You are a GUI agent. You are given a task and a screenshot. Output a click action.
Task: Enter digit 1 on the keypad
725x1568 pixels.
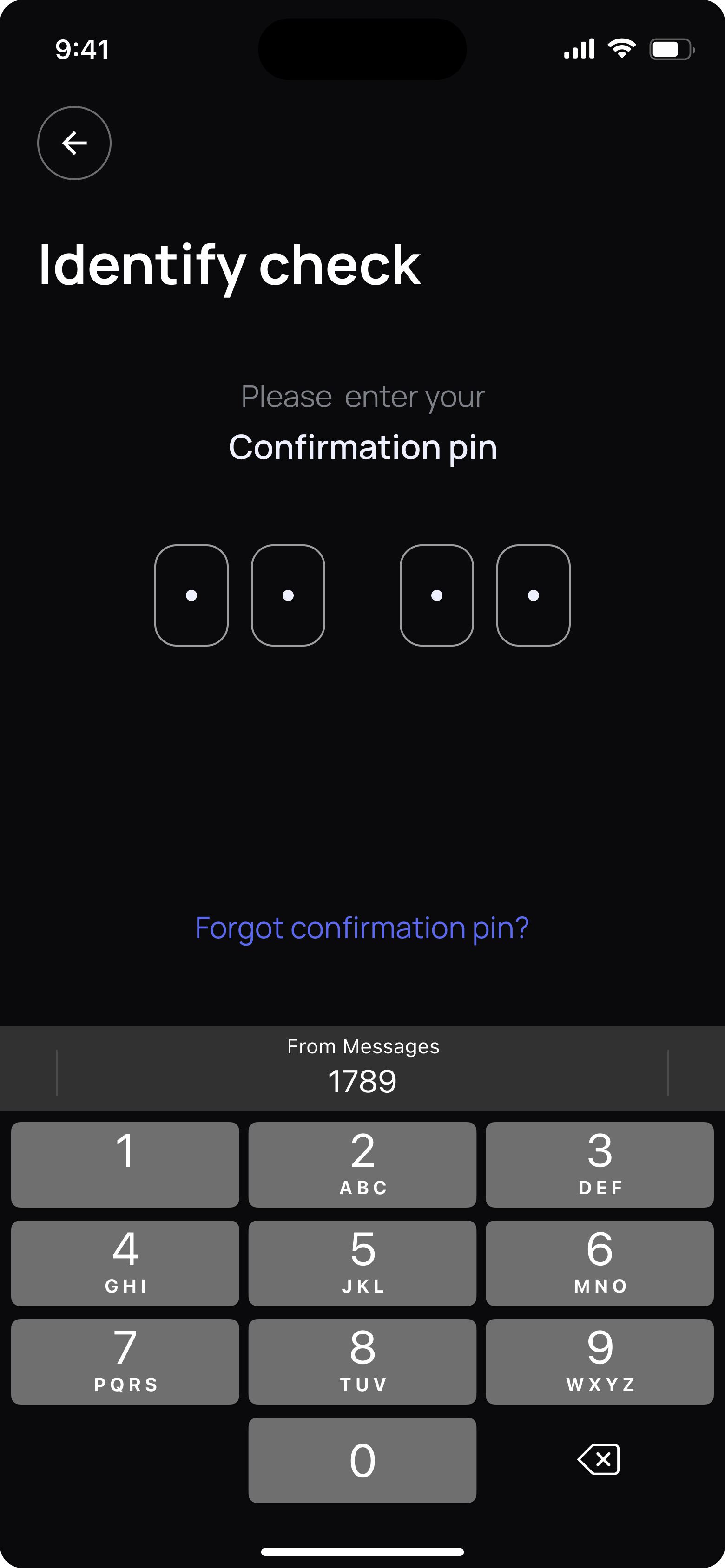point(125,1164)
